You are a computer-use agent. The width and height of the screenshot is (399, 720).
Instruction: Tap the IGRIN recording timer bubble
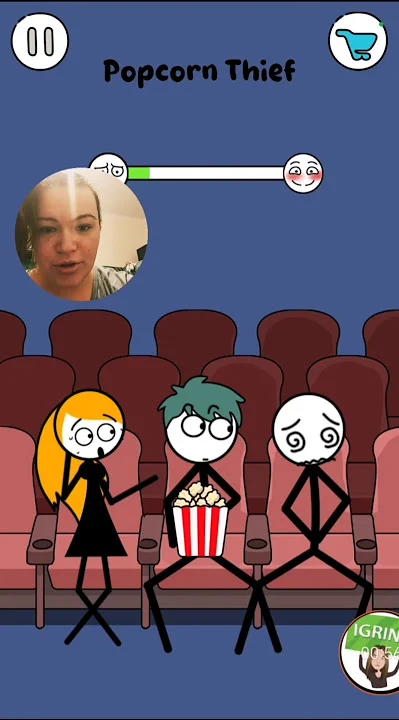coord(370,652)
